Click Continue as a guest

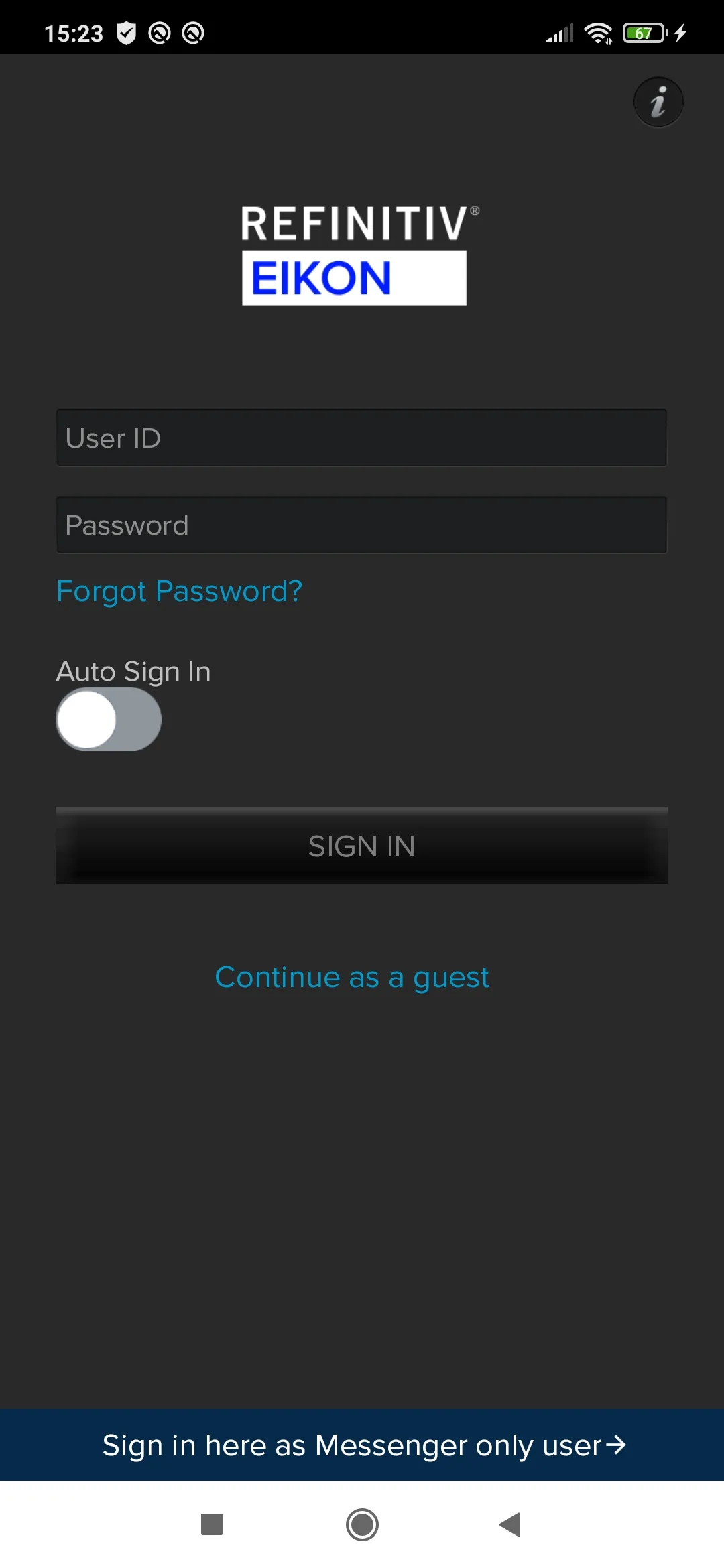[x=352, y=977]
